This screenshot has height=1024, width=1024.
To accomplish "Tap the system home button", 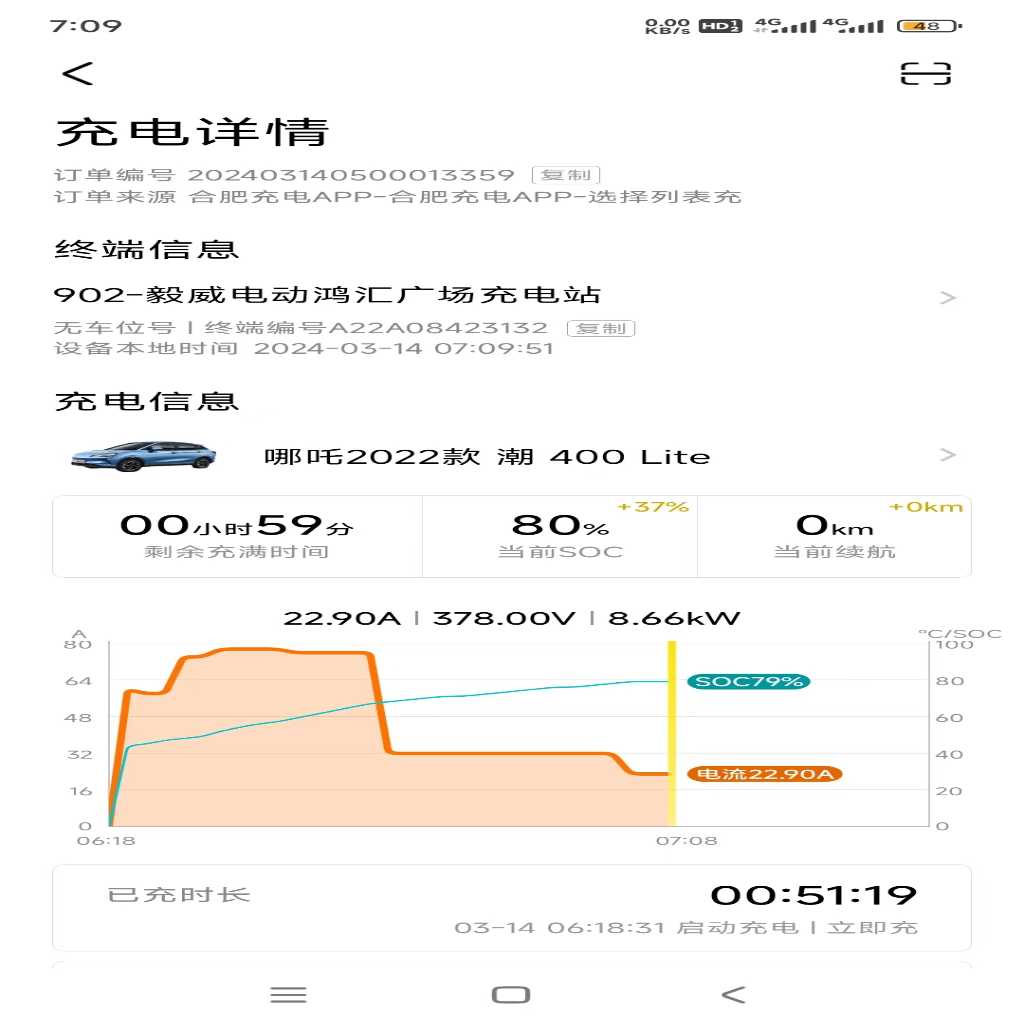I will click(x=511, y=994).
